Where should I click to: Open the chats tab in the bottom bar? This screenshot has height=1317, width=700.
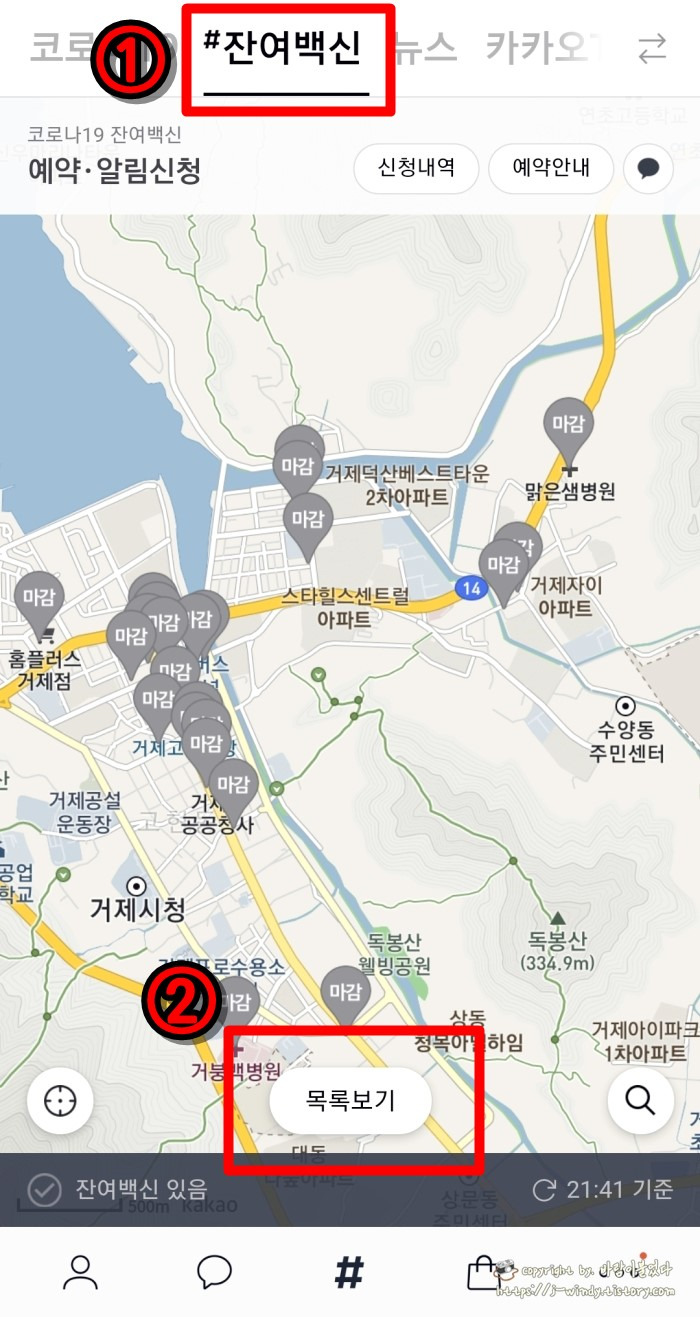click(214, 1272)
